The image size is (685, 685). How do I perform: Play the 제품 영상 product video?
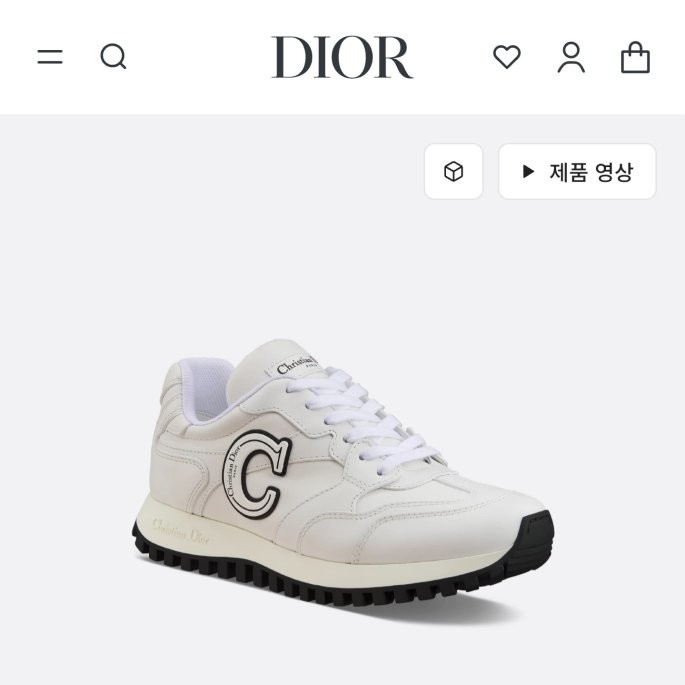pyautogui.click(x=577, y=171)
